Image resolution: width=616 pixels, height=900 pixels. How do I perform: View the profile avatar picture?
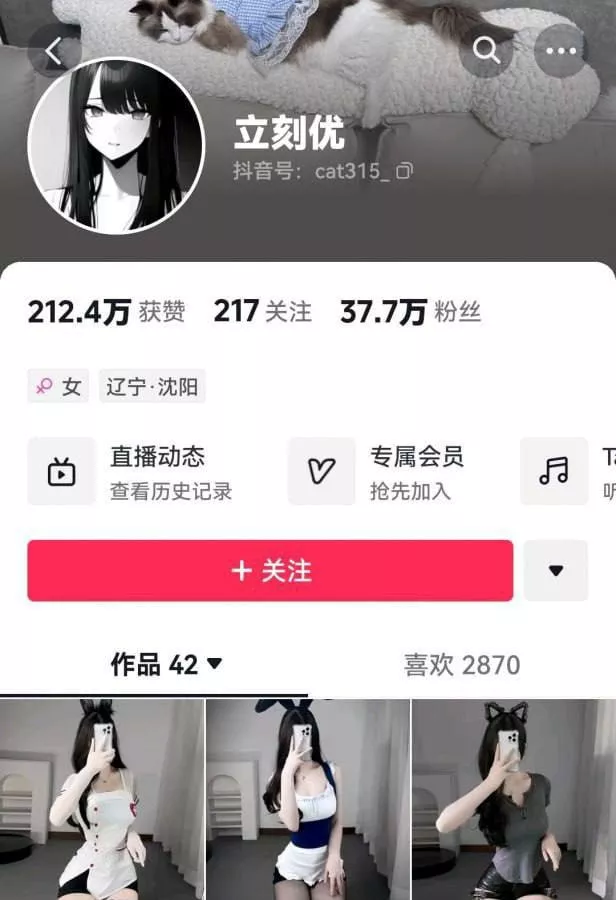(116, 146)
